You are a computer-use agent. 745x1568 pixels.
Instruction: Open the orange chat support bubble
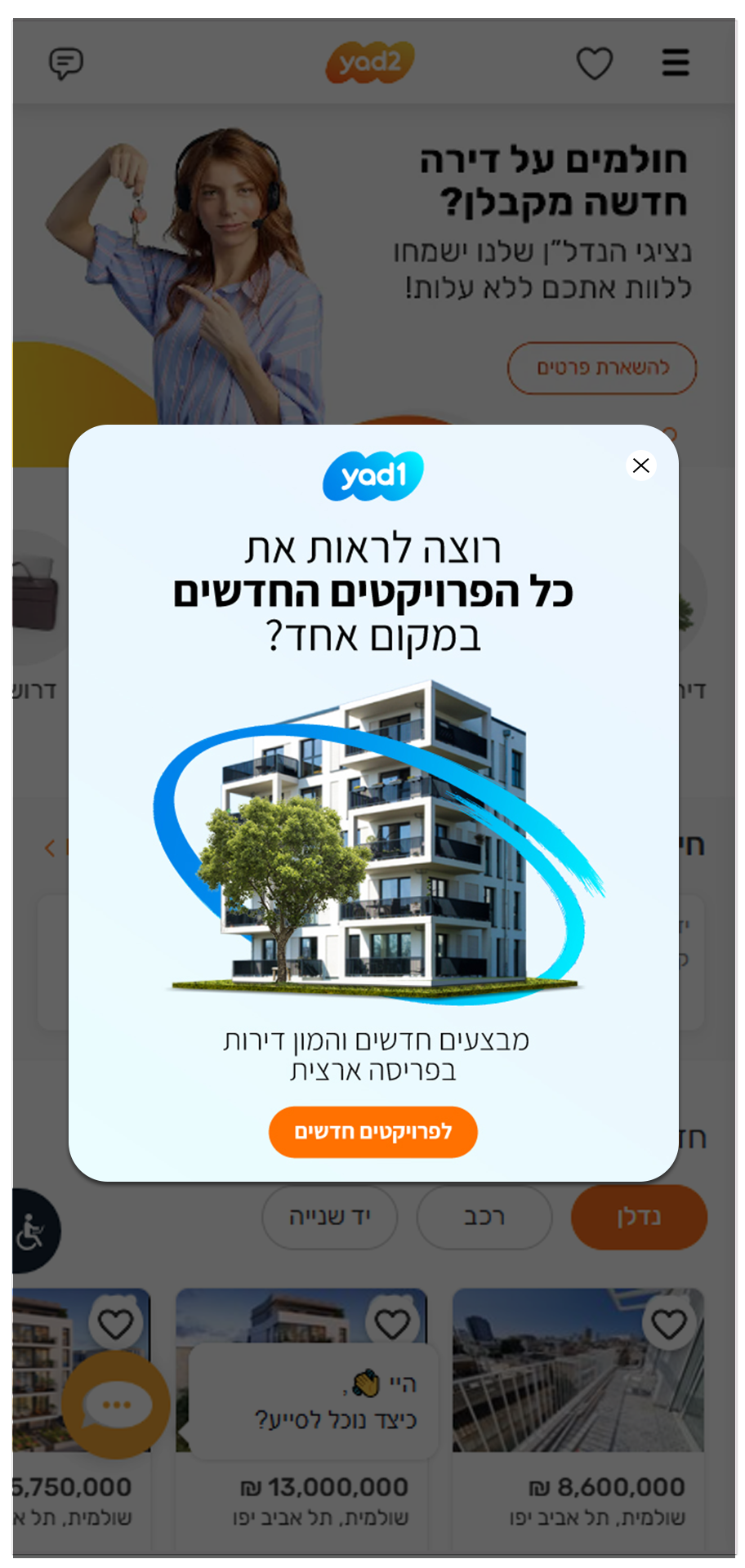pos(116,1405)
